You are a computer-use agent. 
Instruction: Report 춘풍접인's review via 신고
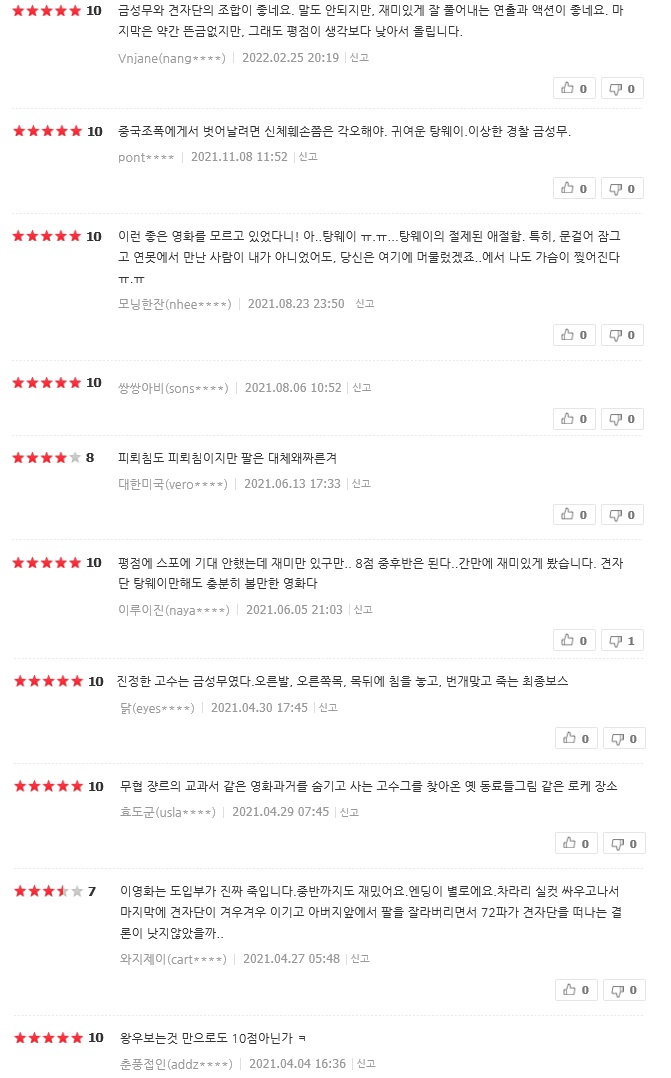pos(366,1064)
